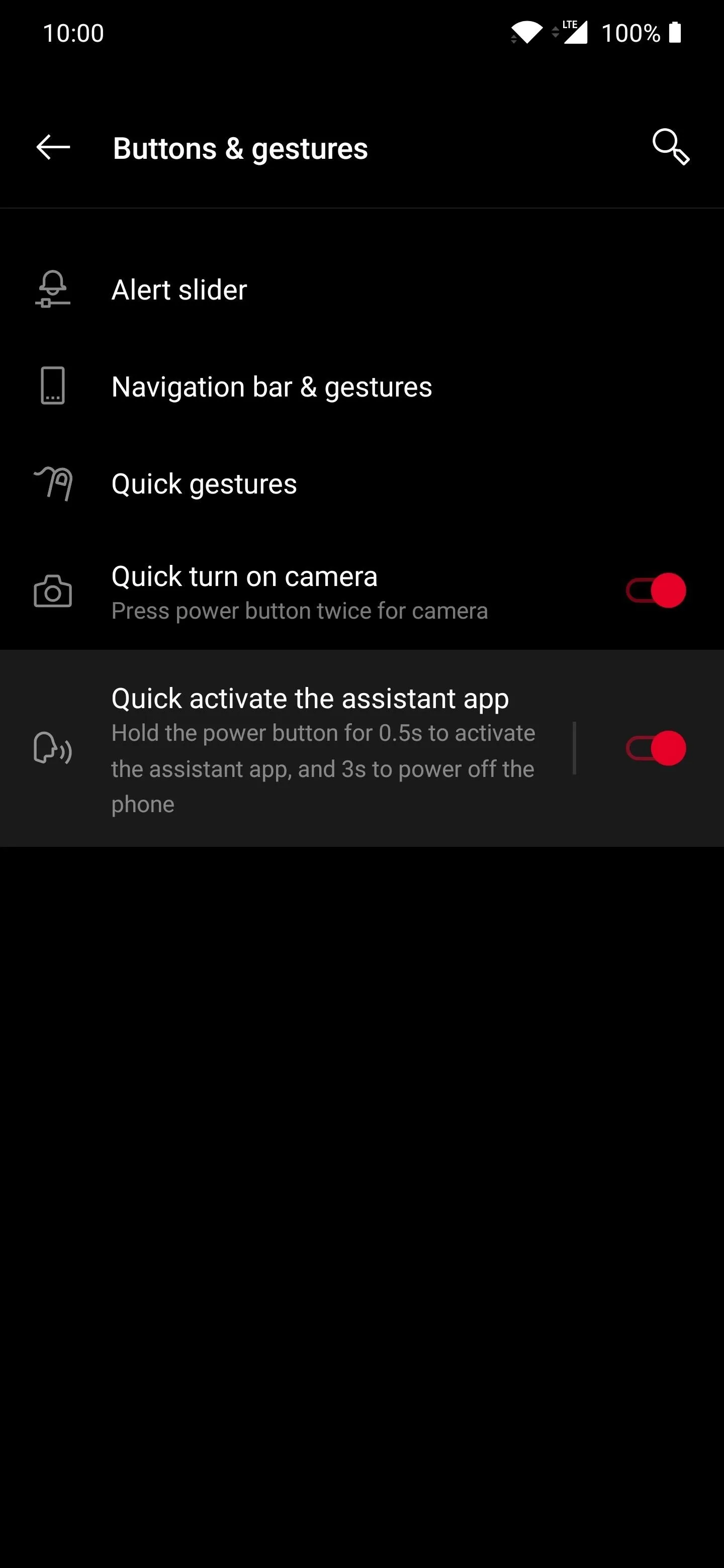Open Navigation bar & gestures
The width and height of the screenshot is (724, 1568).
click(361, 386)
